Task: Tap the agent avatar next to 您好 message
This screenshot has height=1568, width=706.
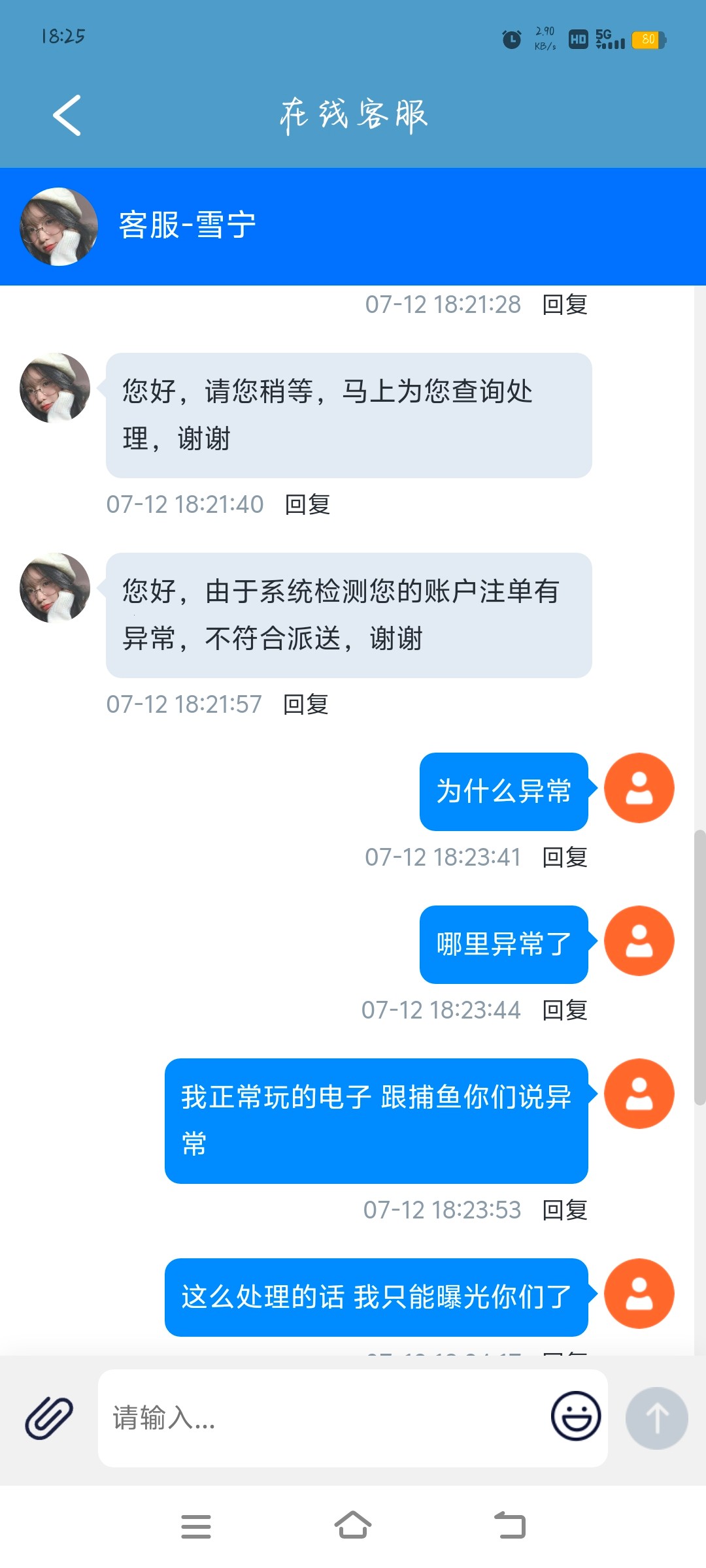Action: (54, 387)
